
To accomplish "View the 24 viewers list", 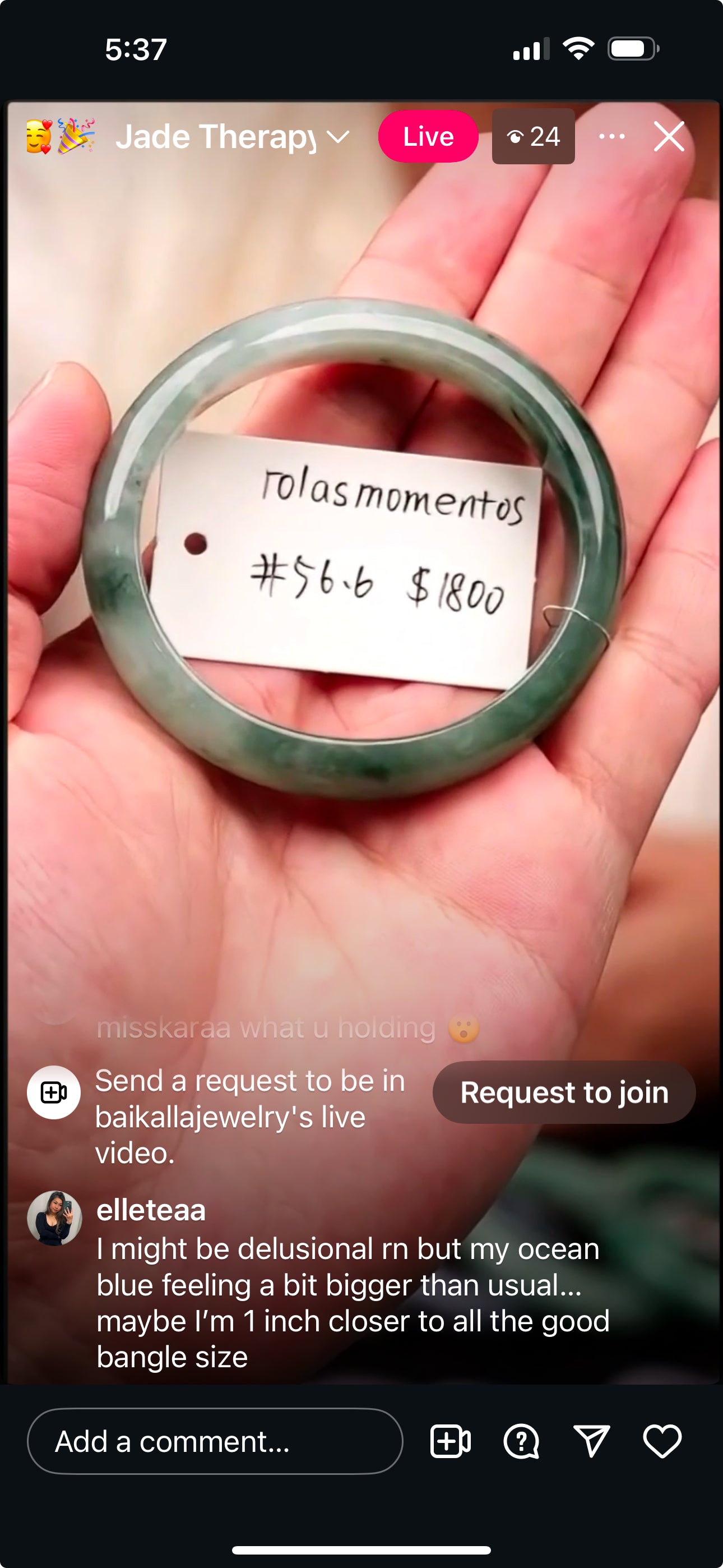I will coord(533,136).
